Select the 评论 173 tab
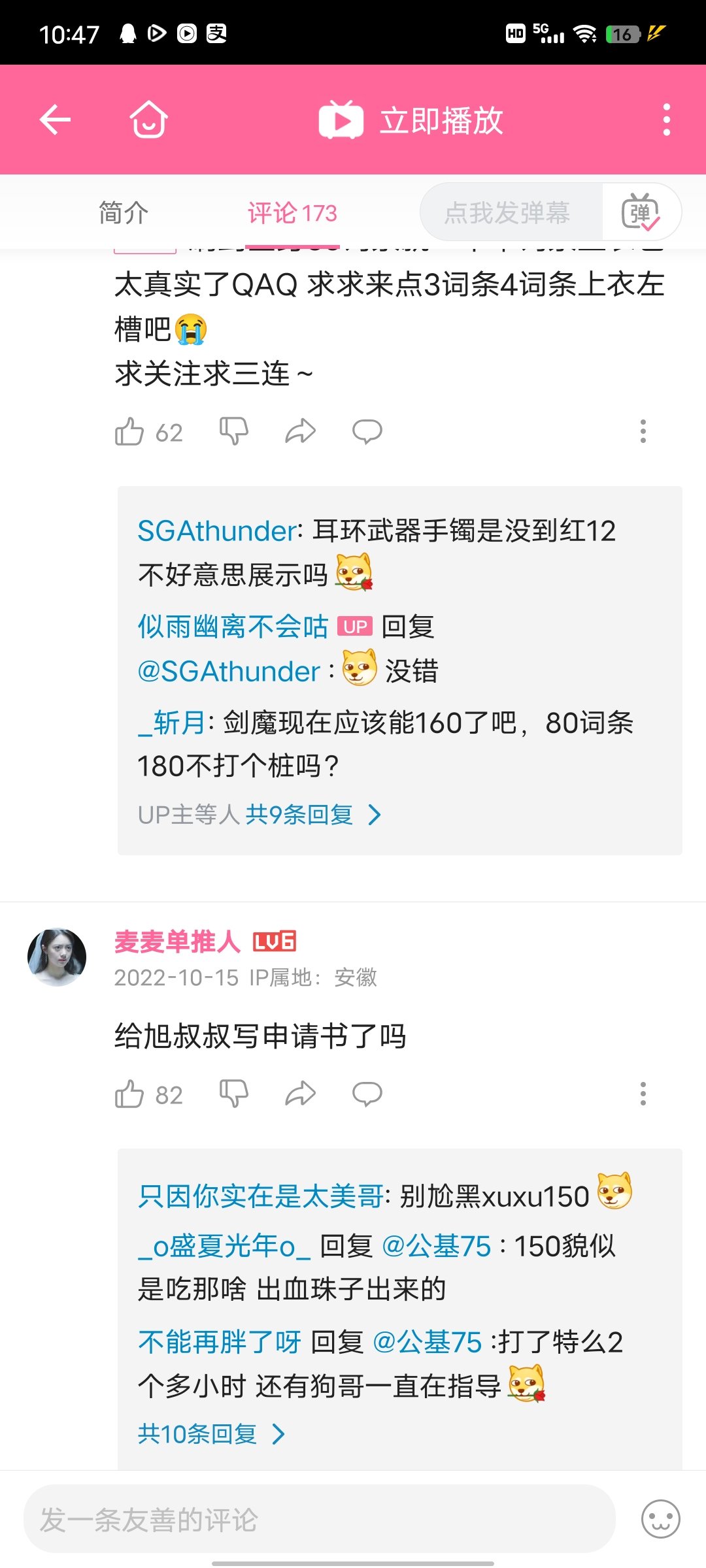This screenshot has height=1568, width=706. tap(292, 213)
